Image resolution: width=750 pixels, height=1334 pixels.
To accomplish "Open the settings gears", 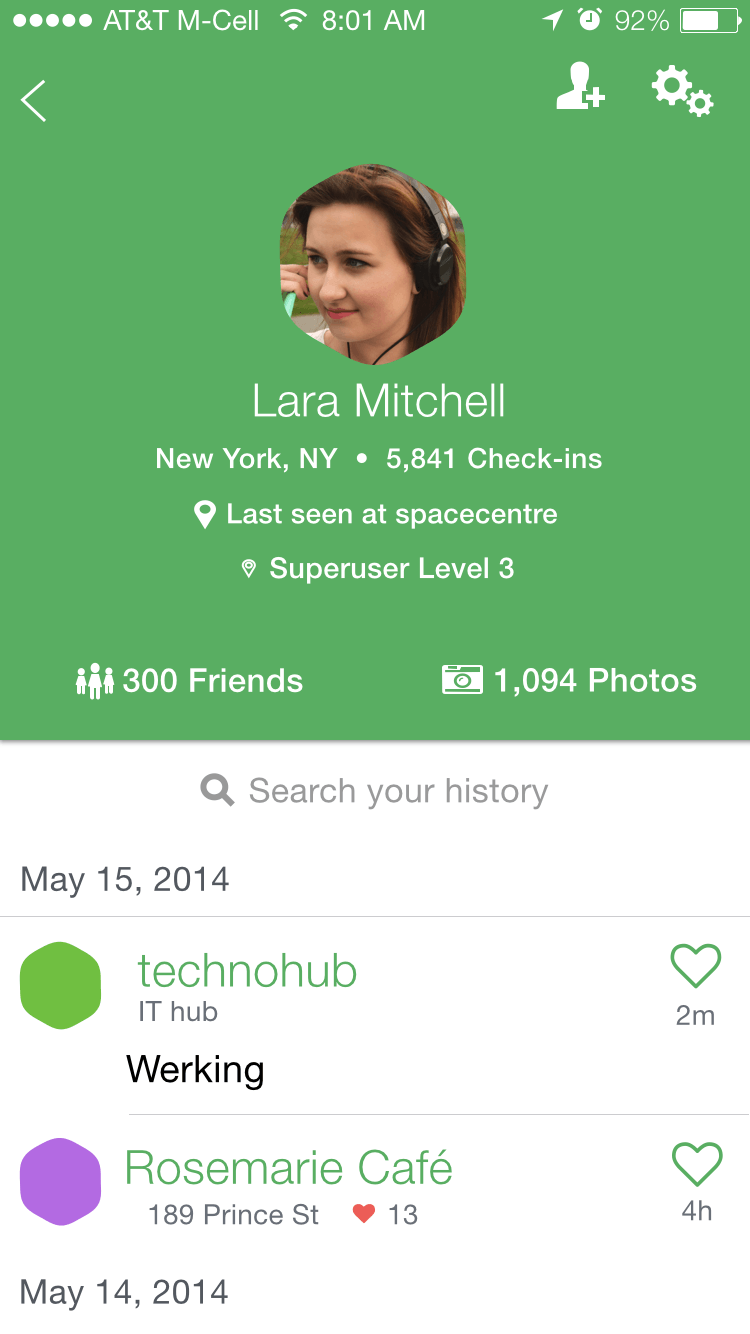I will [x=683, y=92].
